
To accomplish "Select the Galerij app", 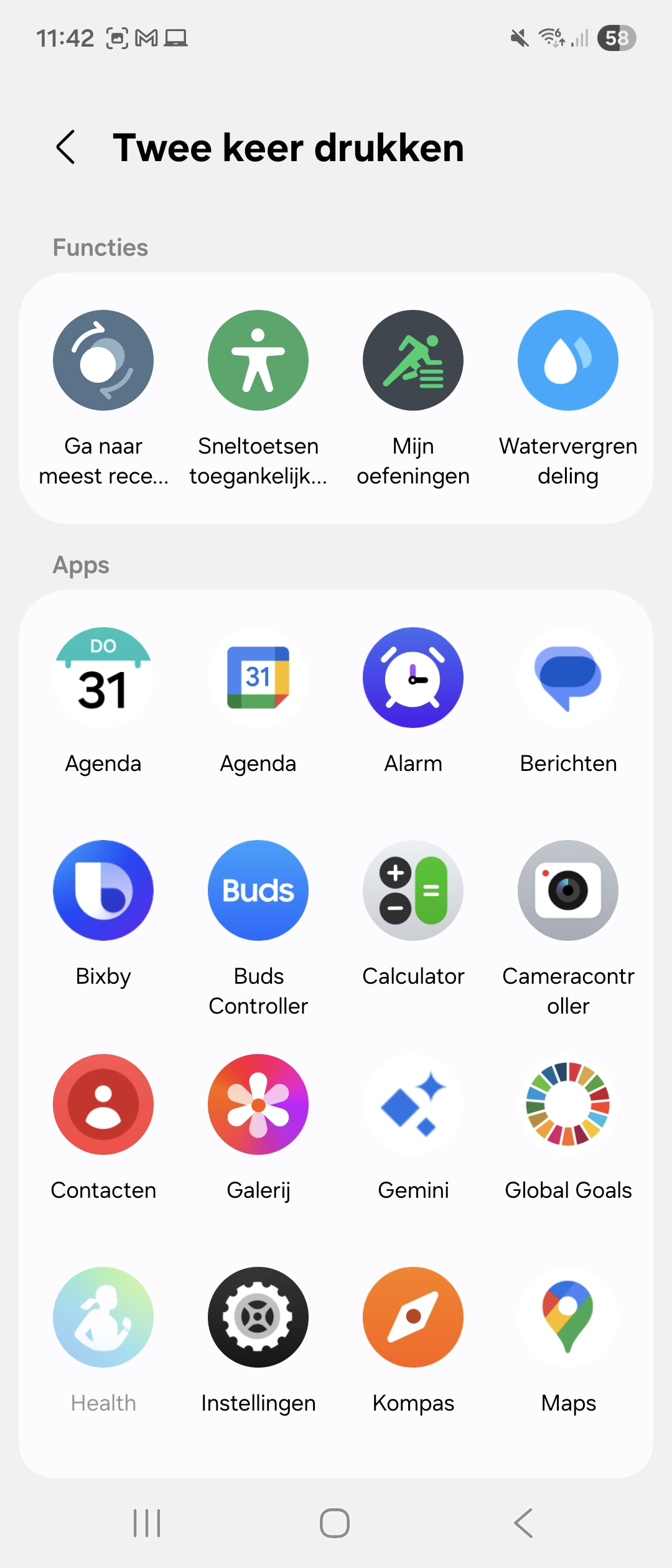I will tap(258, 1104).
